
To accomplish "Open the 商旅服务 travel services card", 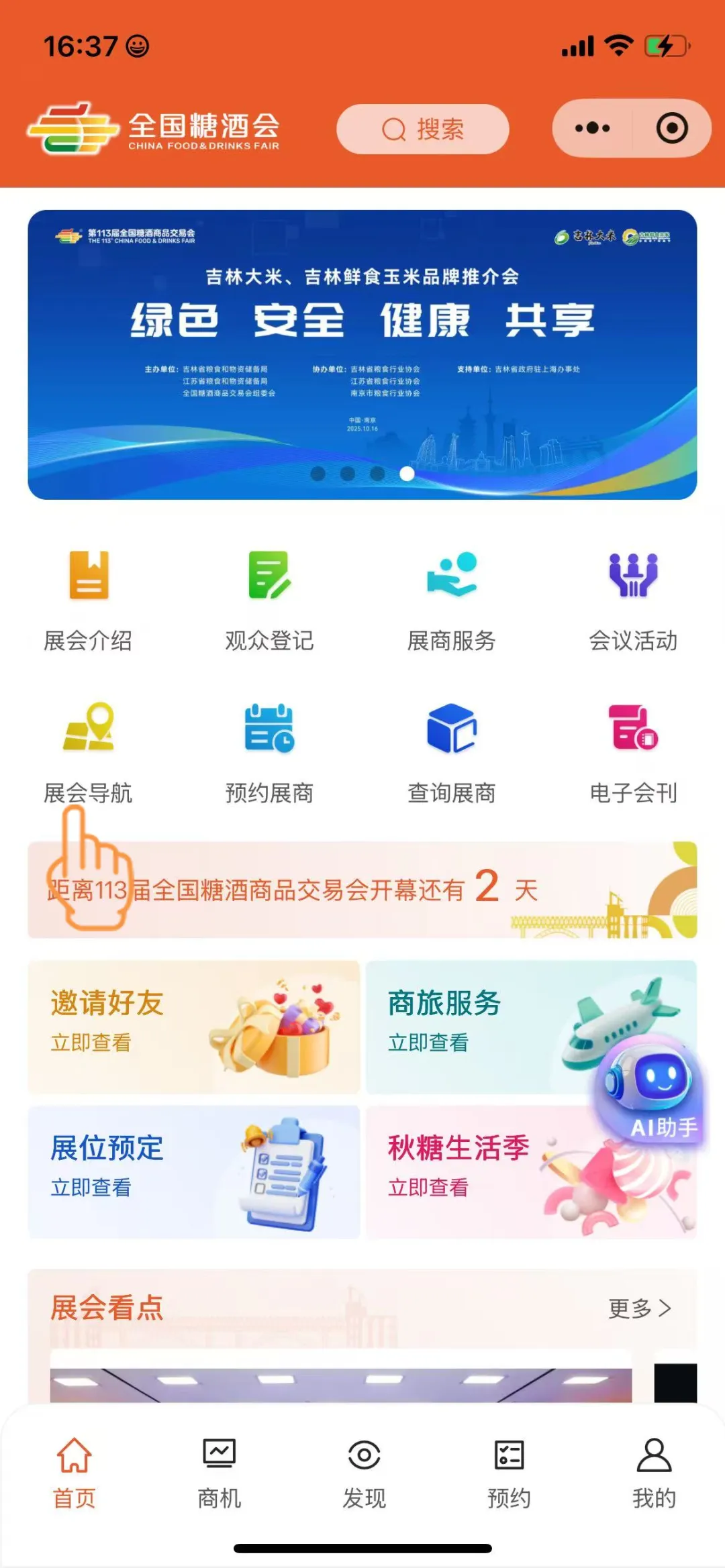I will pyautogui.click(x=470, y=1027).
